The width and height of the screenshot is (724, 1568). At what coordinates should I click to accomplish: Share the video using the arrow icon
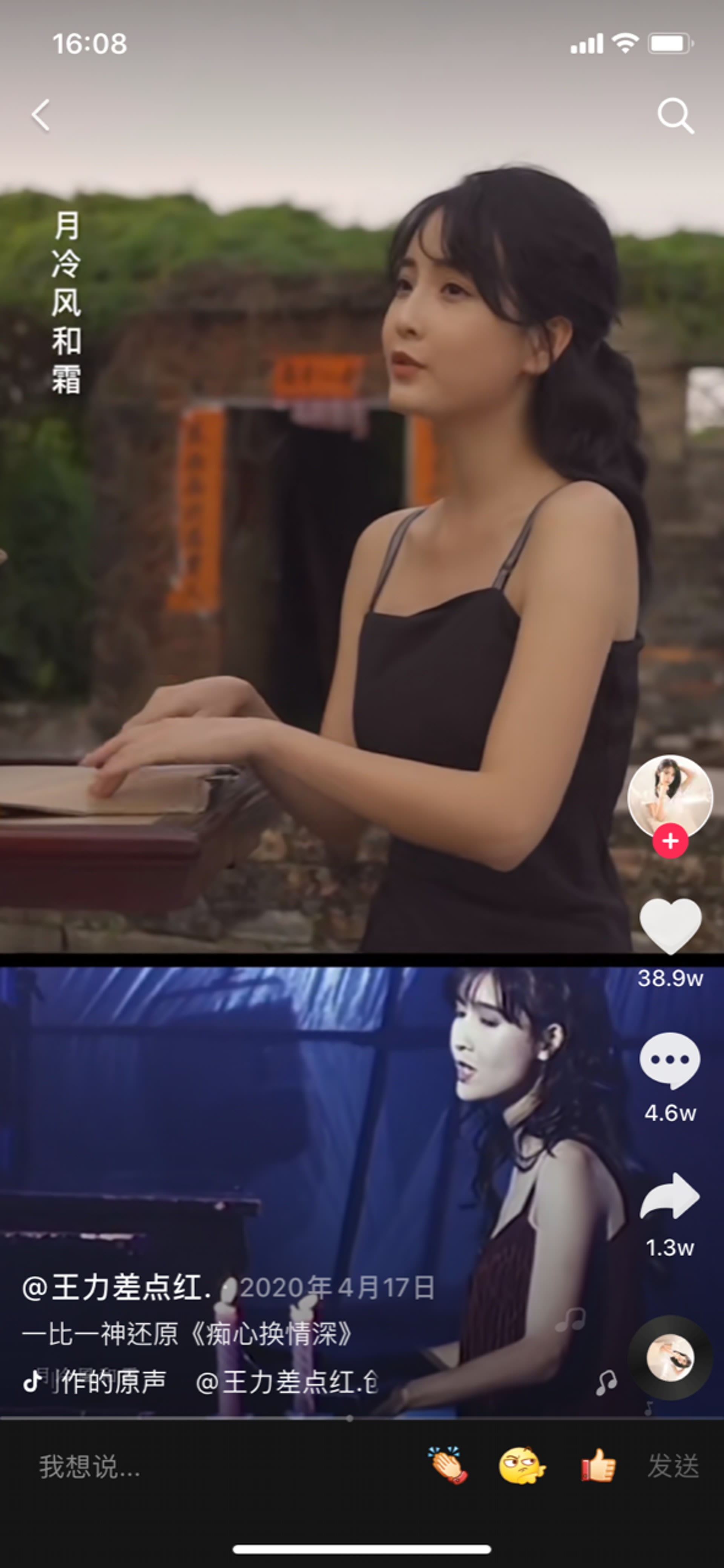click(670, 1196)
